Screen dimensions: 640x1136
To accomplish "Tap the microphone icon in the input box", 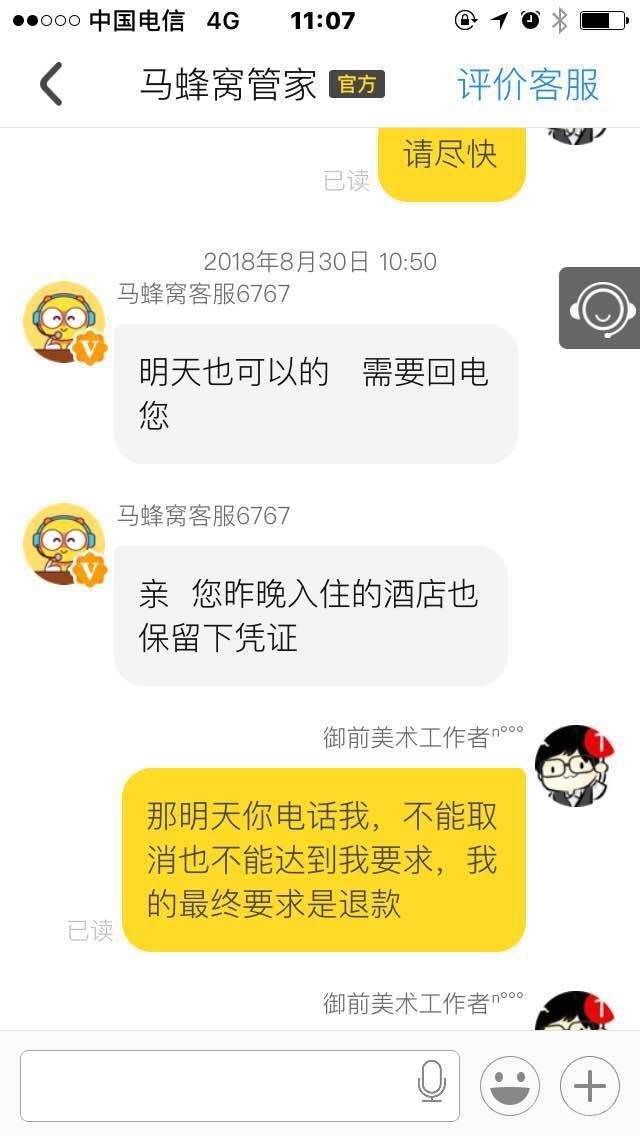I will tap(432, 1083).
